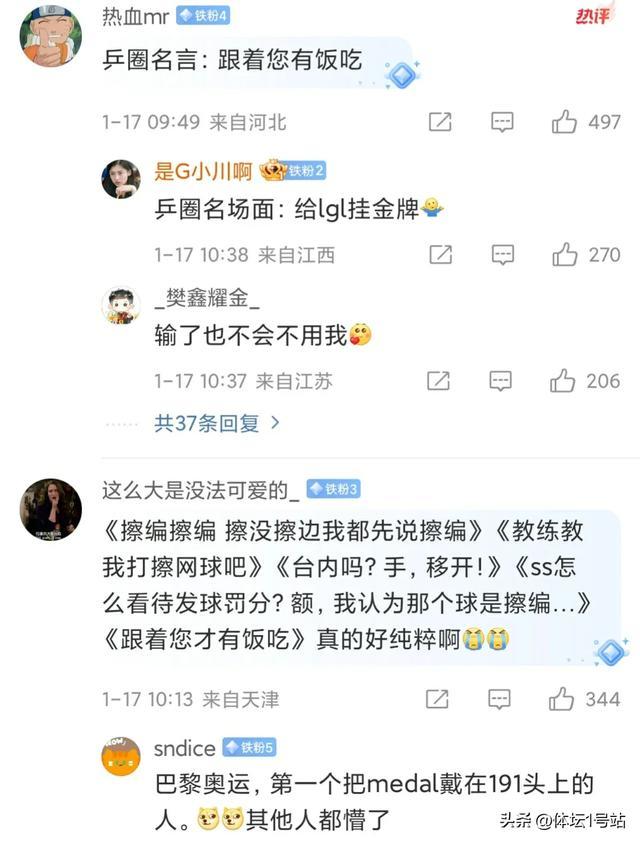Like 是G小川啊's reply
The width and height of the screenshot is (640, 843).
[565, 254]
